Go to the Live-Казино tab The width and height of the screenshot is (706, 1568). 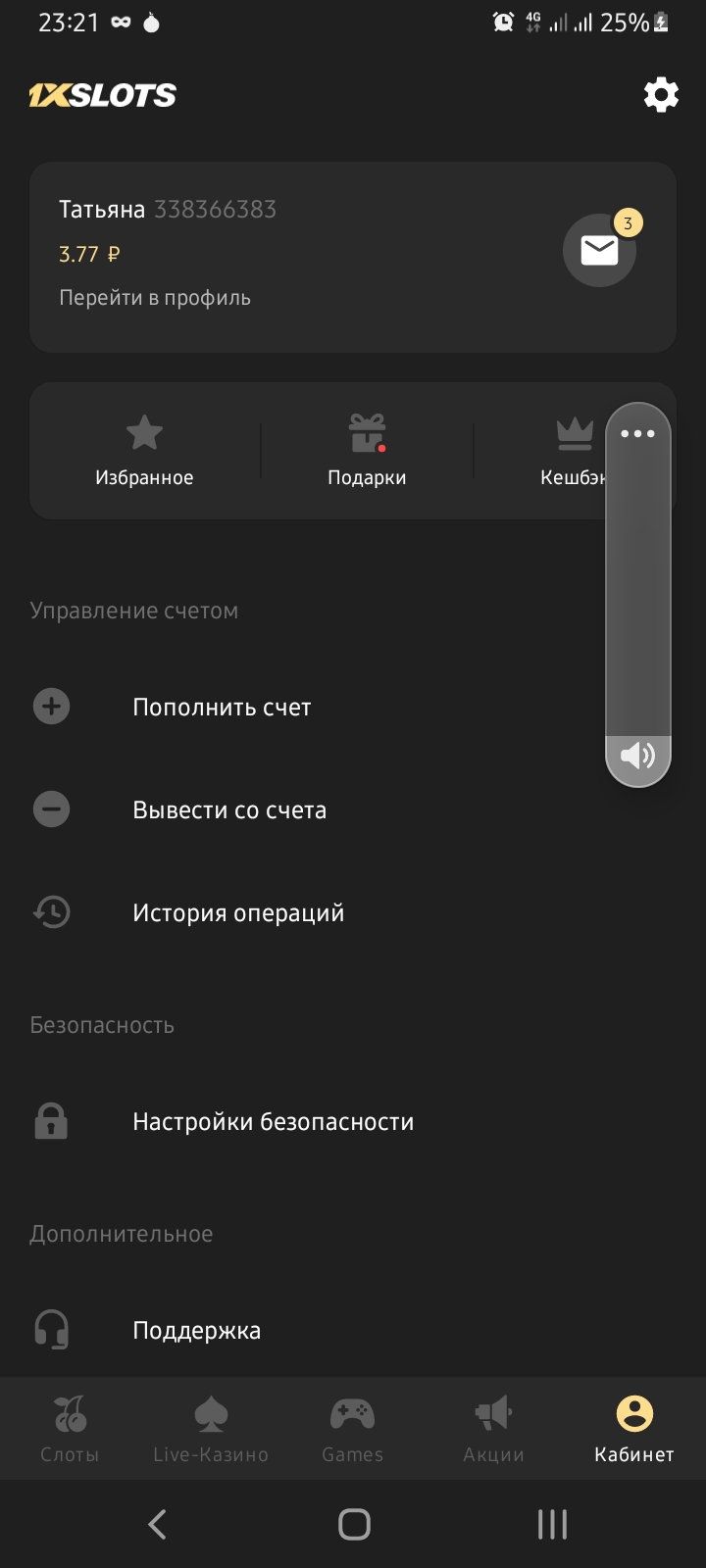(211, 1429)
